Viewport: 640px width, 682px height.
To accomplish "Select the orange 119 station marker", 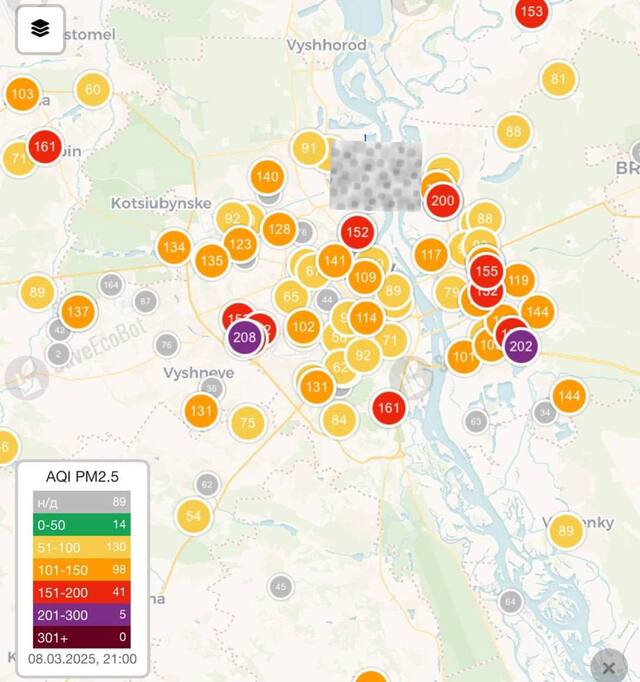I will click(517, 281).
